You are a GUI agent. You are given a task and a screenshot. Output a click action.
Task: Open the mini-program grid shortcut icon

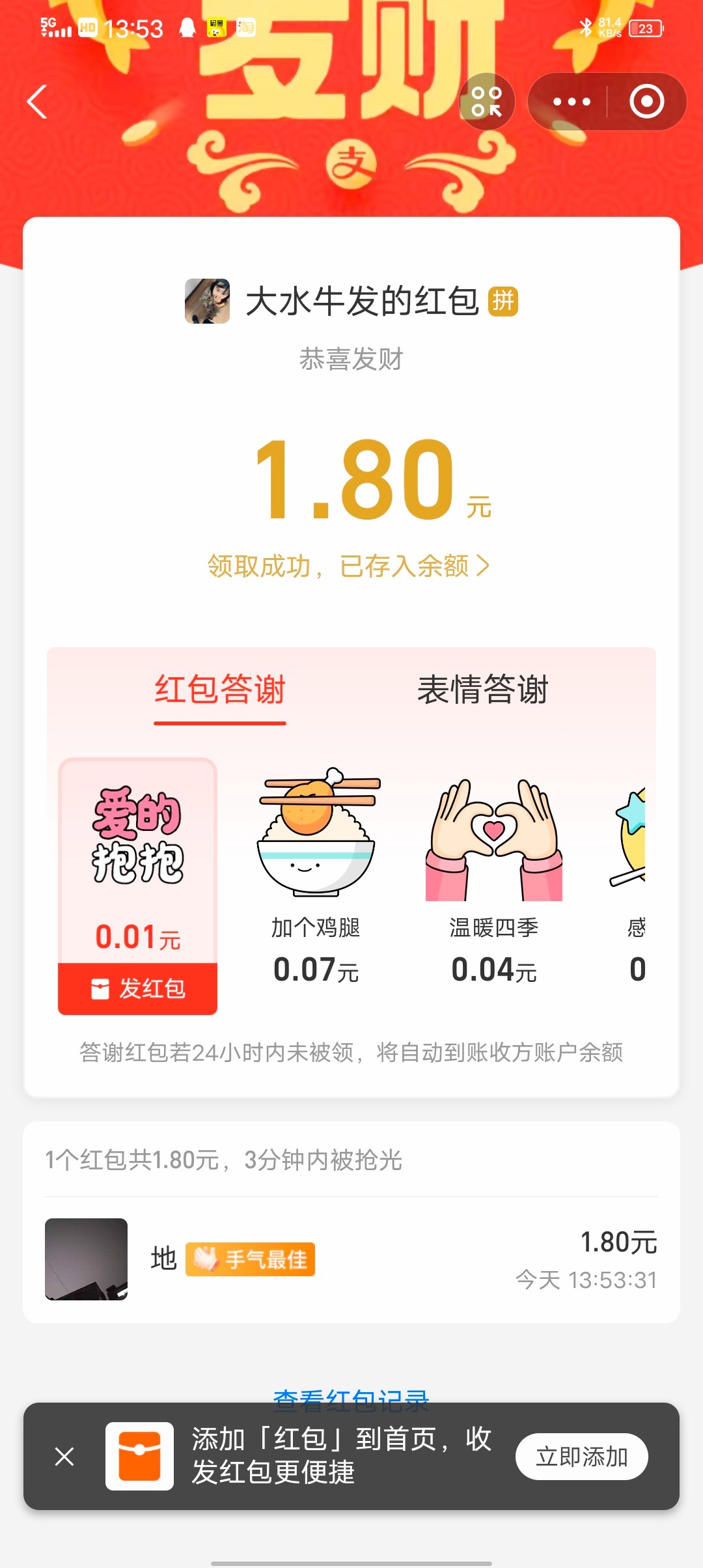coord(487,102)
